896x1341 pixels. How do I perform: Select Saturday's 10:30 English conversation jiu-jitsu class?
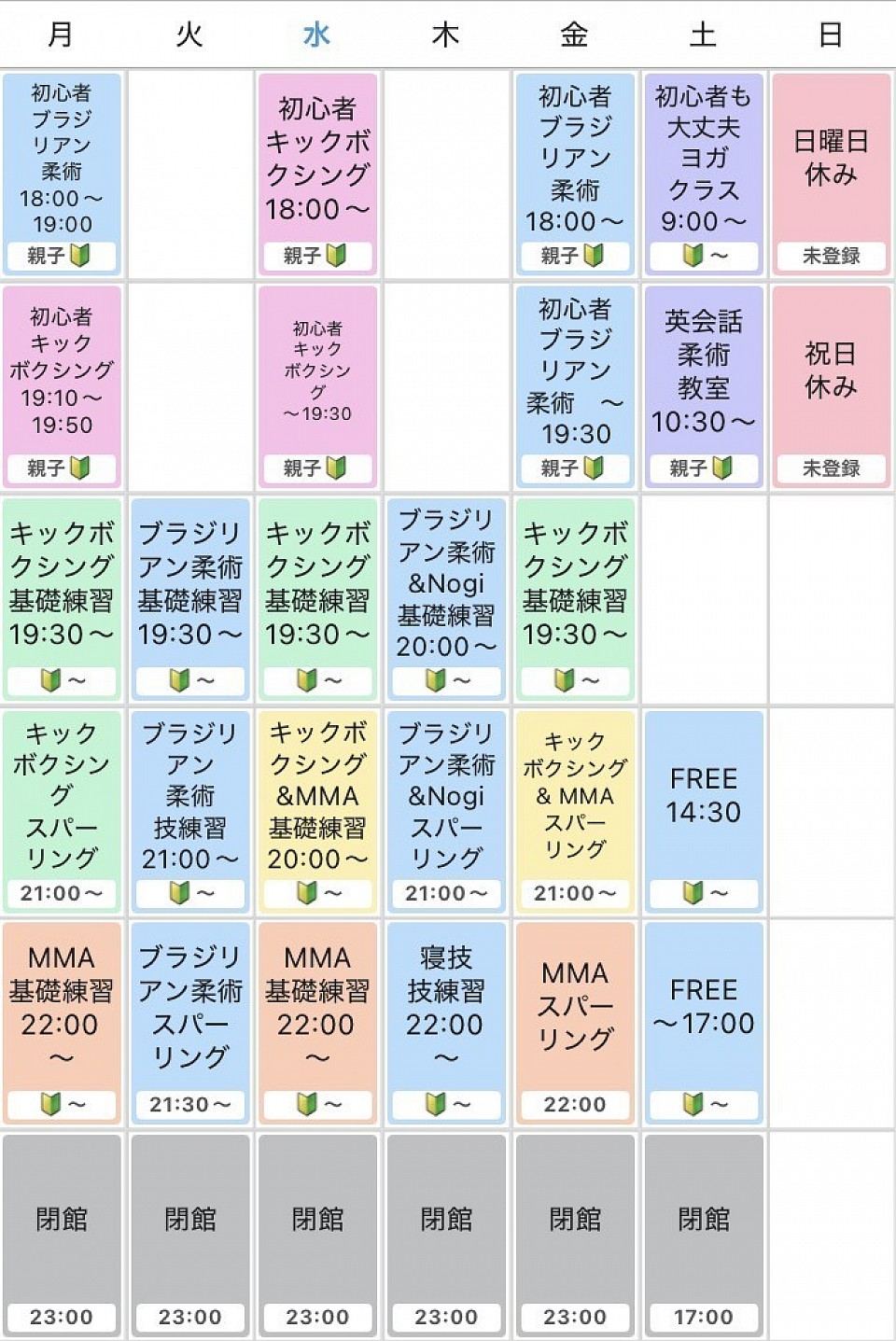(x=703, y=385)
